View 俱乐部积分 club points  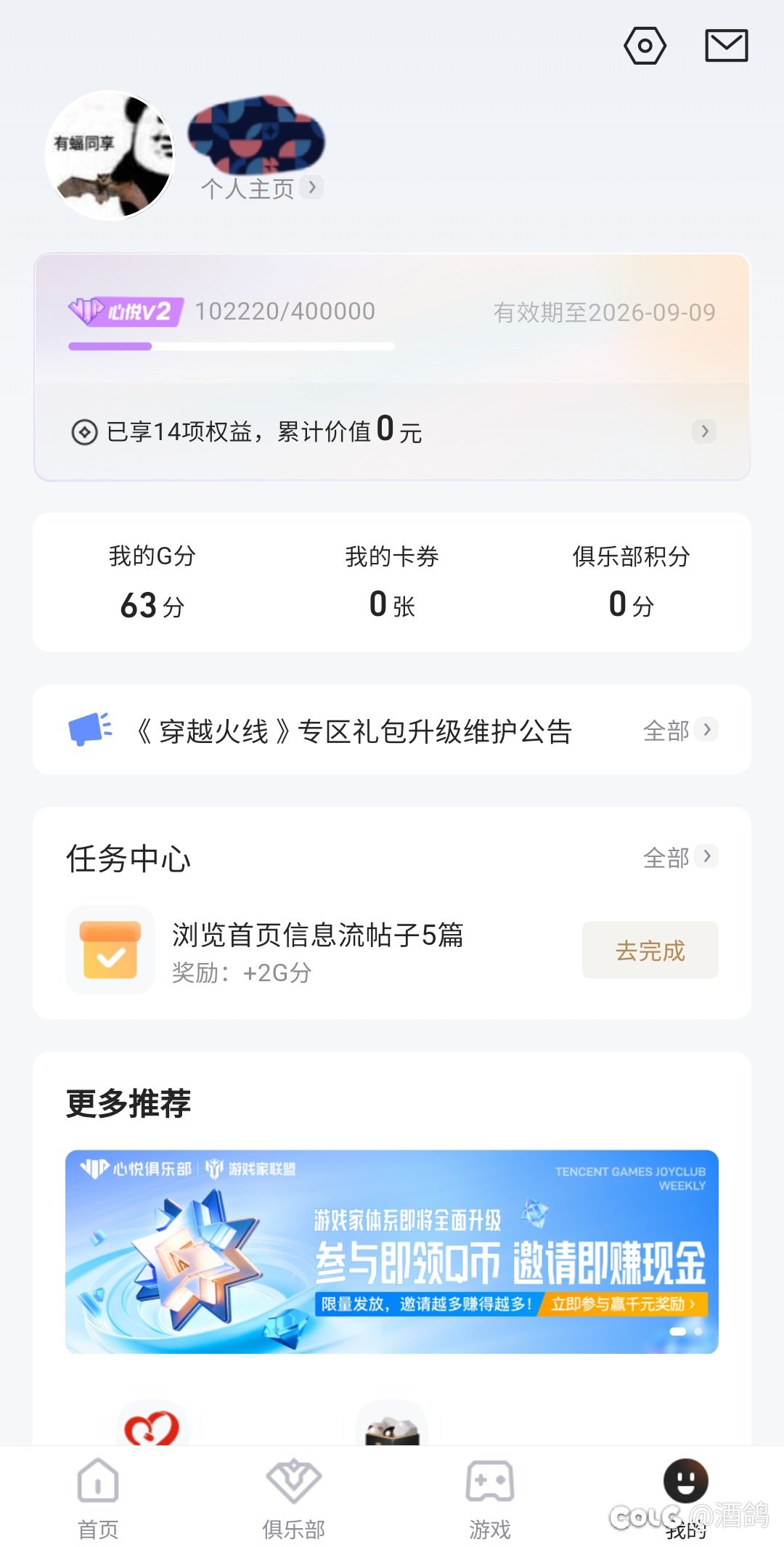point(631,582)
